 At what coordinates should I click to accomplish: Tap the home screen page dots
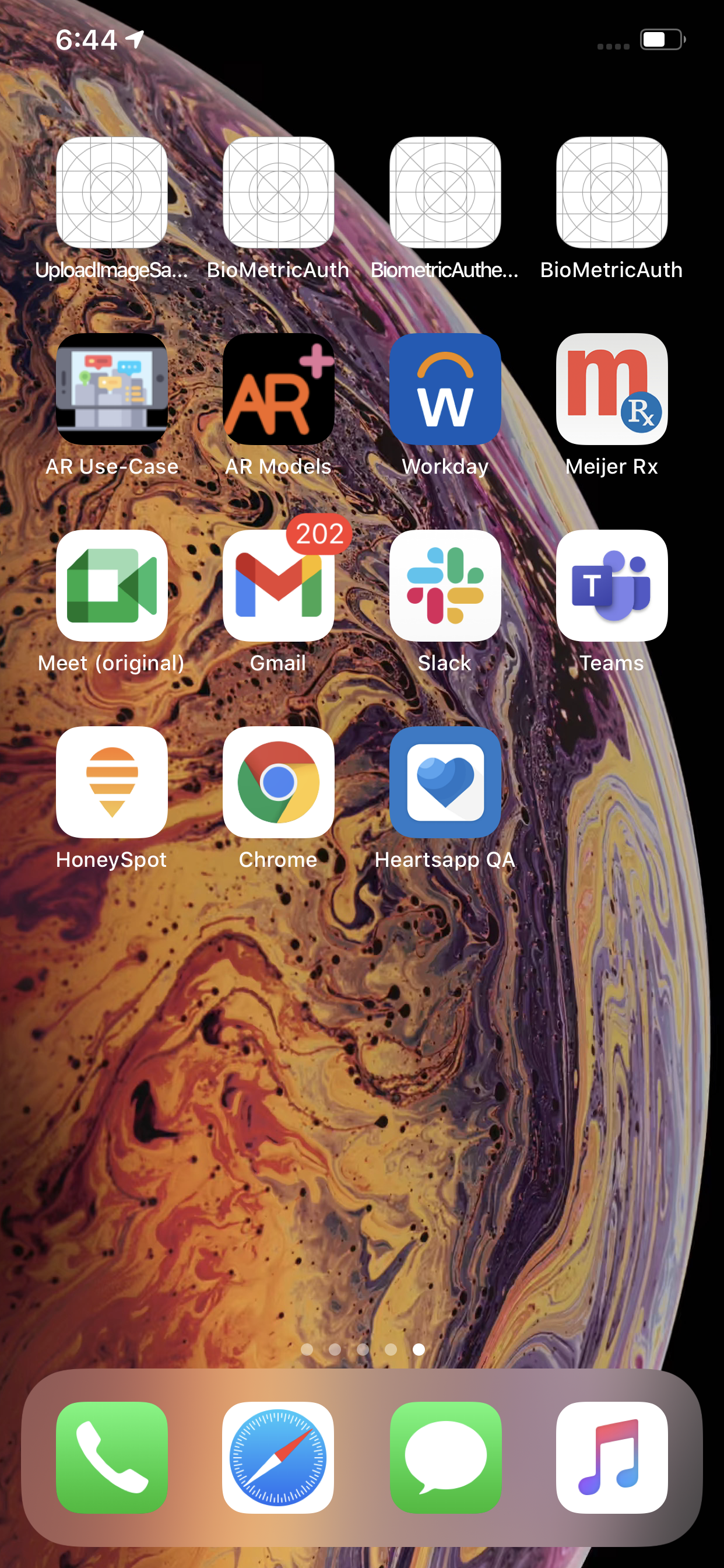363,1349
